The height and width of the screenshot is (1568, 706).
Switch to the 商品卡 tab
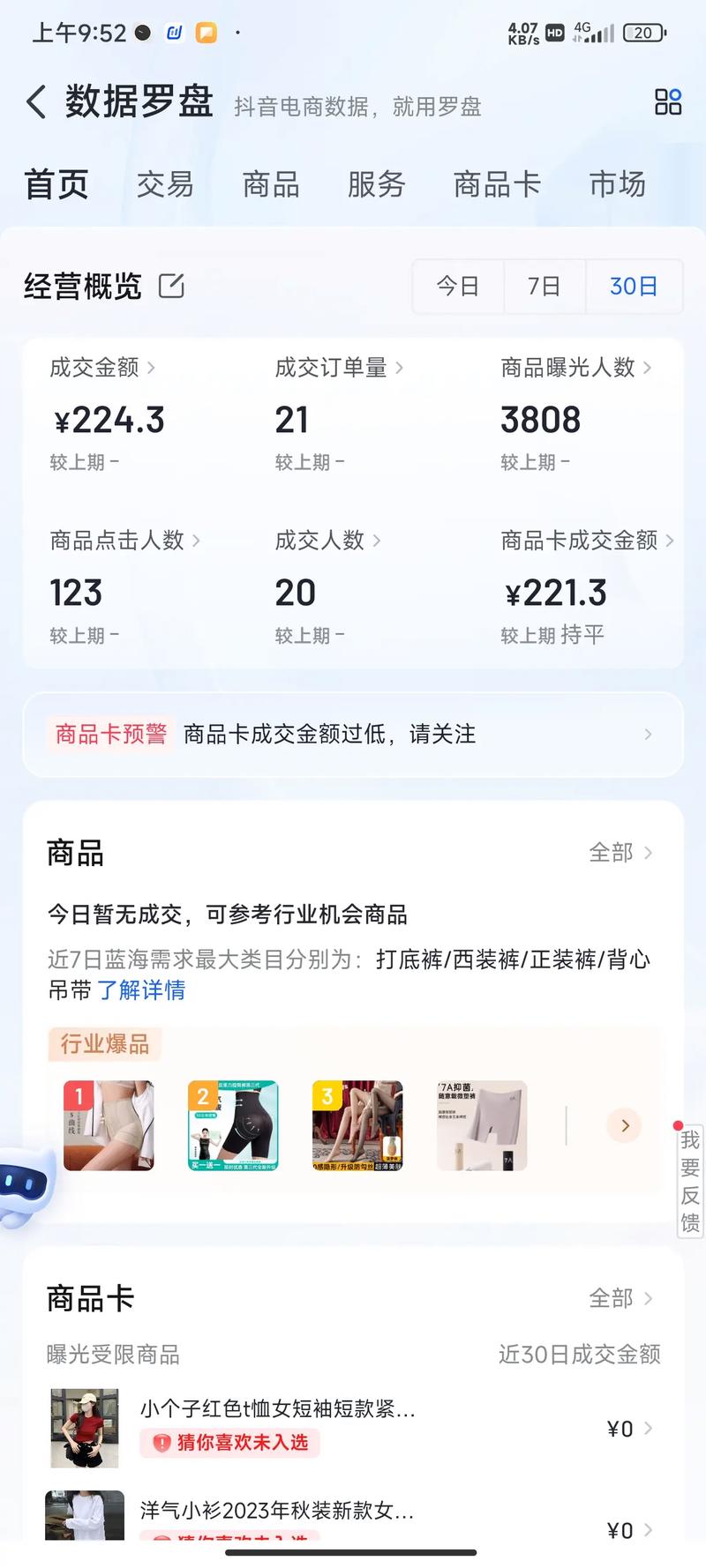point(497,184)
